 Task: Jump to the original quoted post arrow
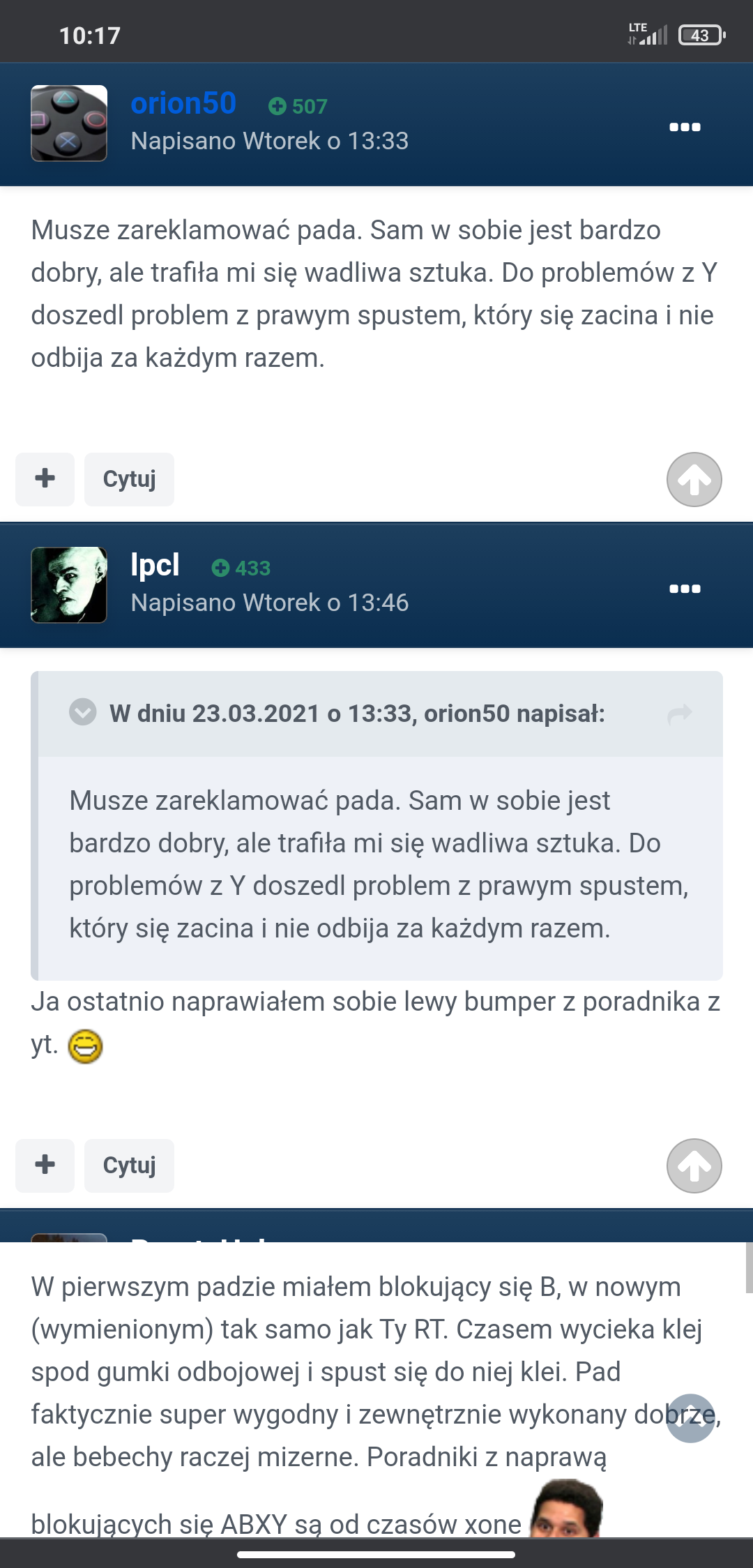click(x=679, y=714)
